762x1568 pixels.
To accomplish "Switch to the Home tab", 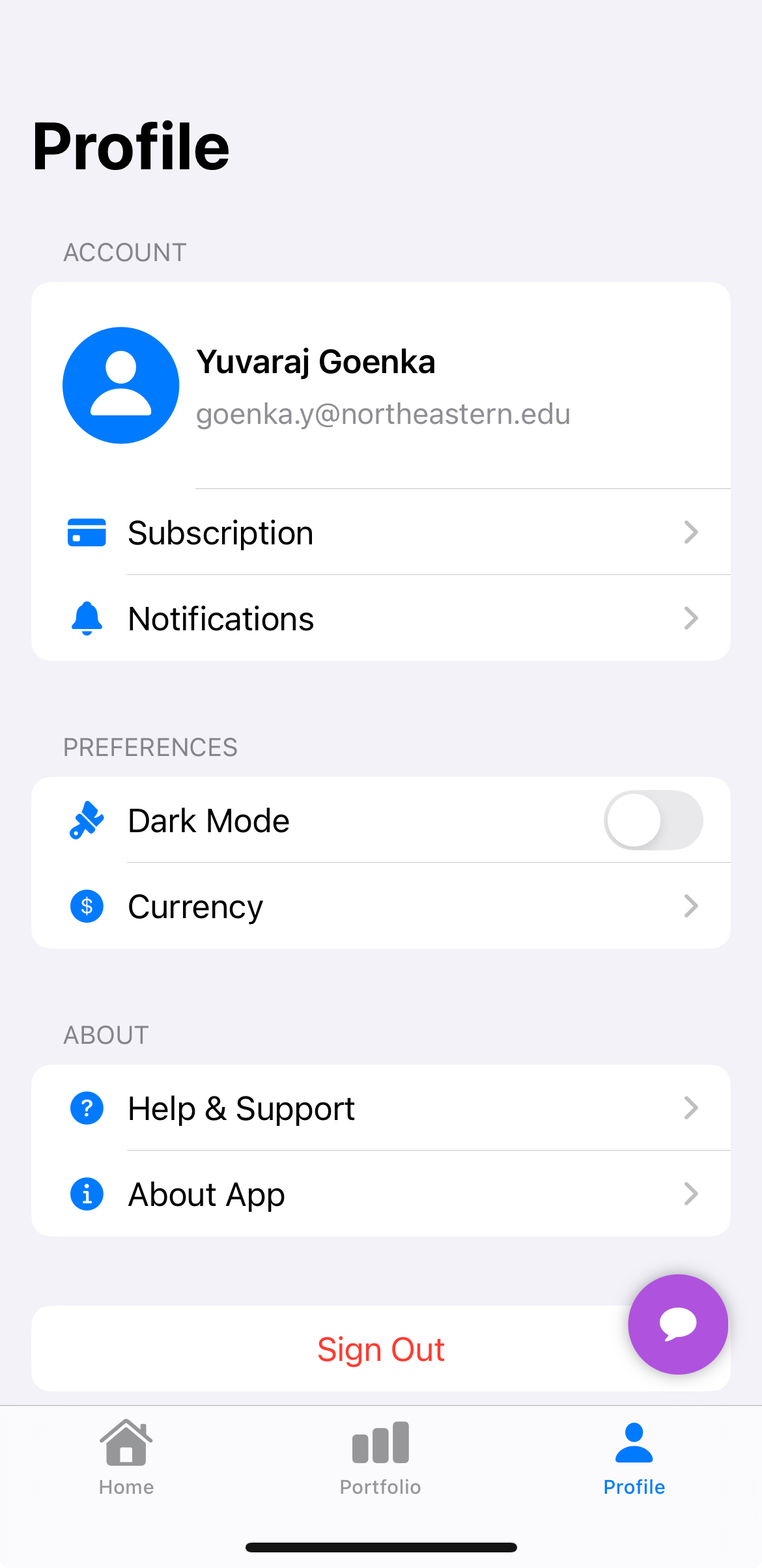I will point(126,1457).
